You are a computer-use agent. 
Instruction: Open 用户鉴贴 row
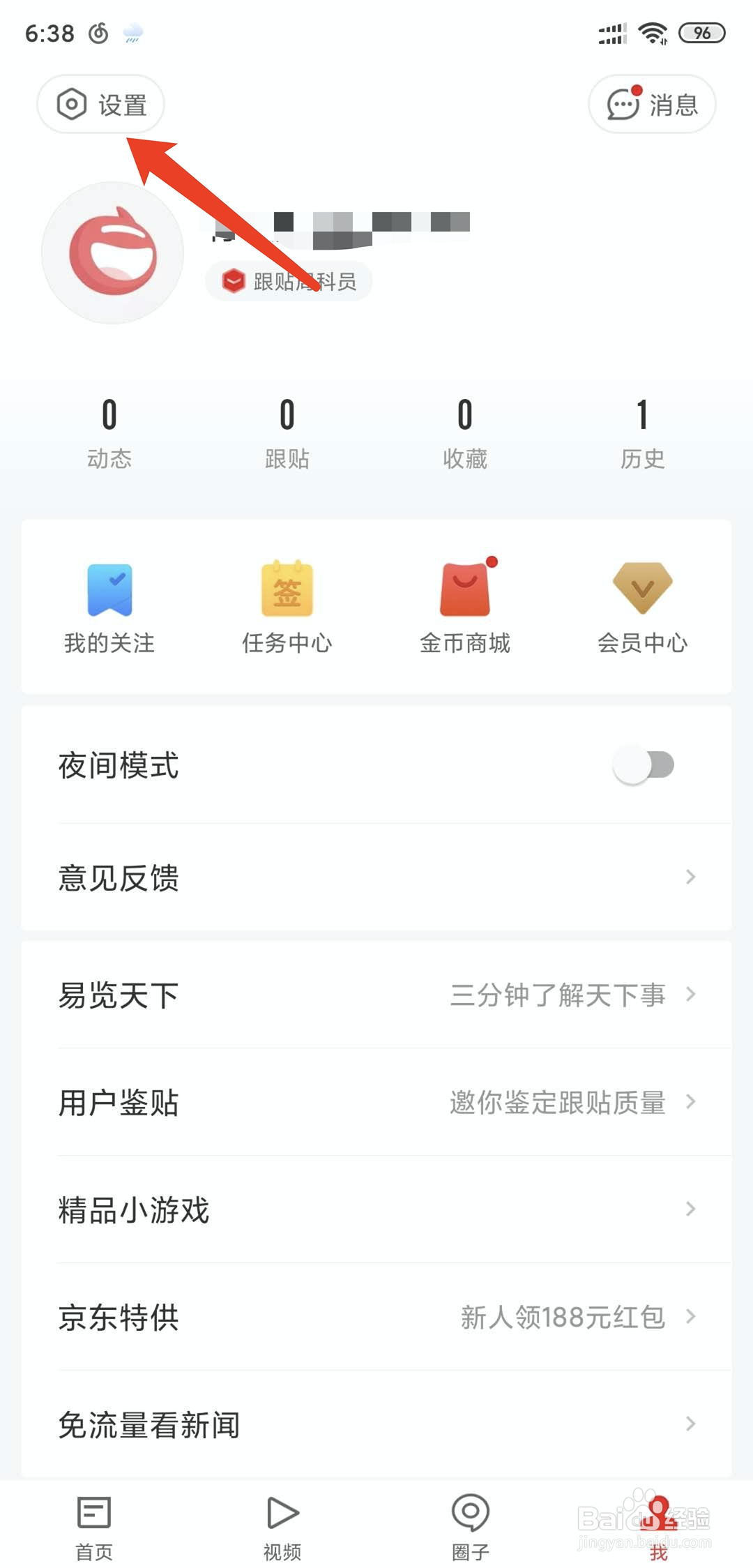[376, 1102]
